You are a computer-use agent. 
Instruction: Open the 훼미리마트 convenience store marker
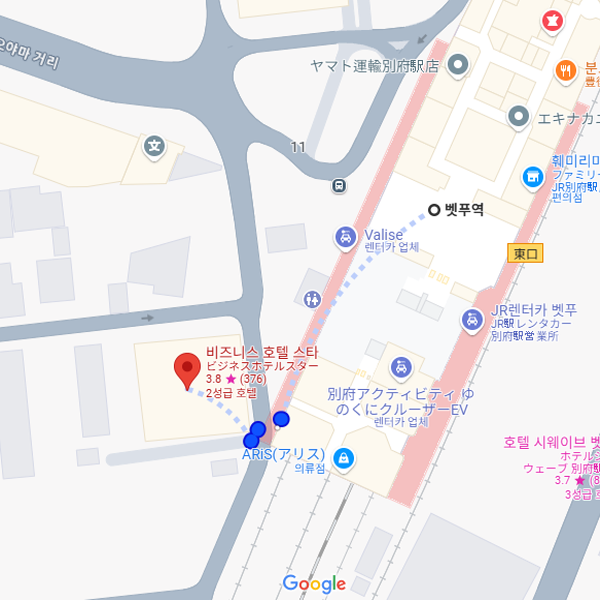coord(534,178)
